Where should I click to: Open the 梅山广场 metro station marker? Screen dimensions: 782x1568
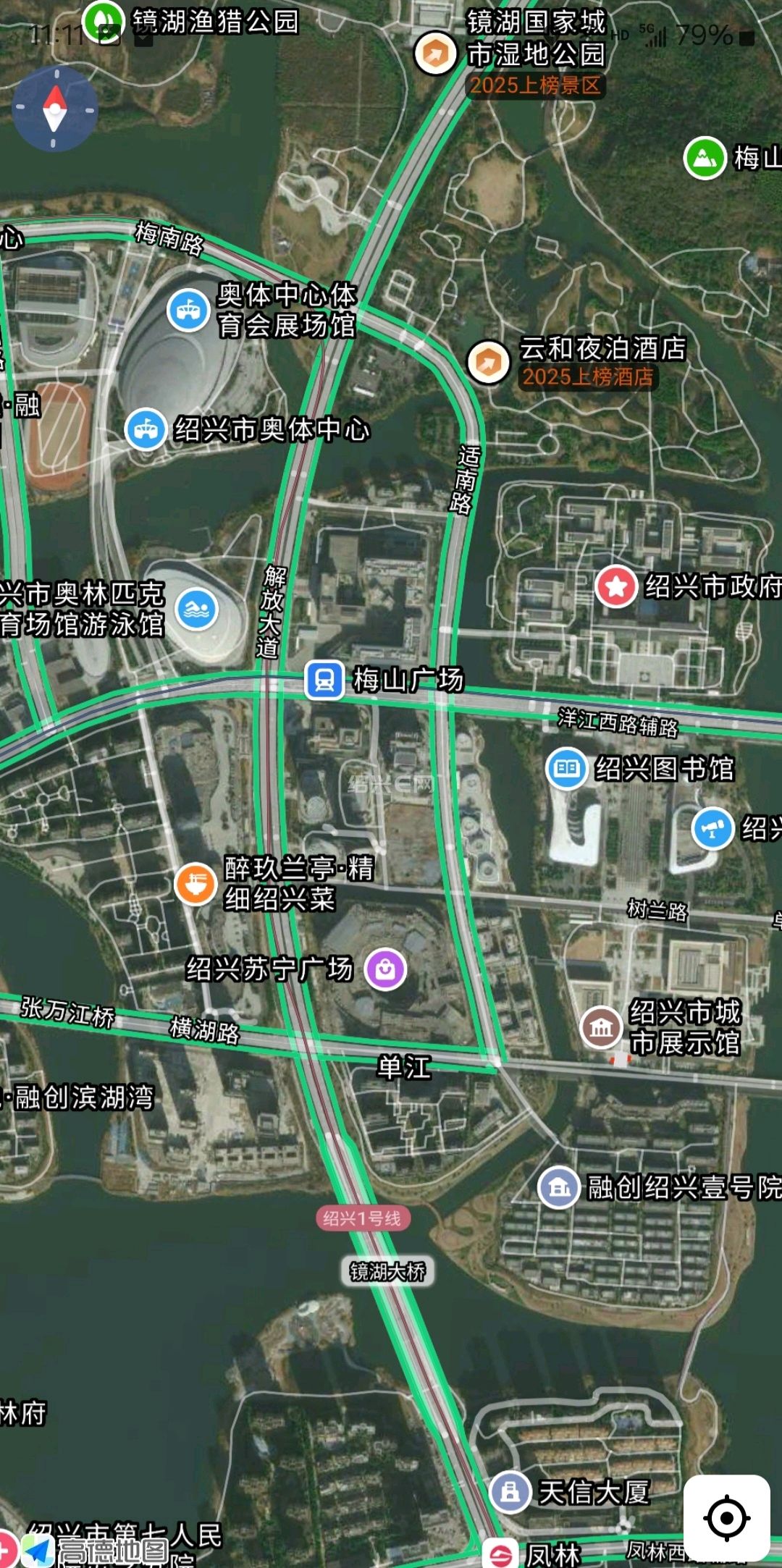coord(324,680)
